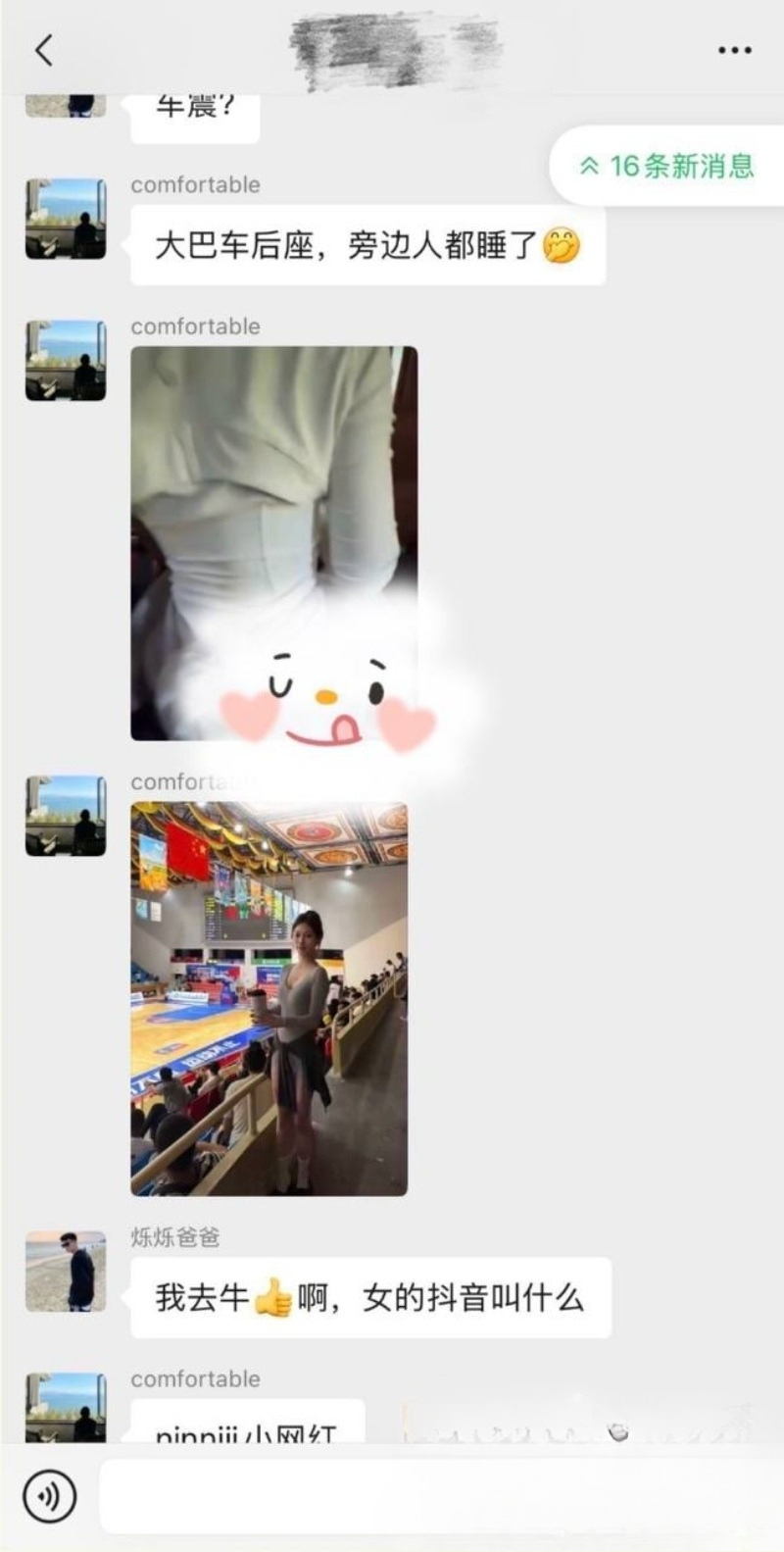Go back to the chat list

click(43, 50)
